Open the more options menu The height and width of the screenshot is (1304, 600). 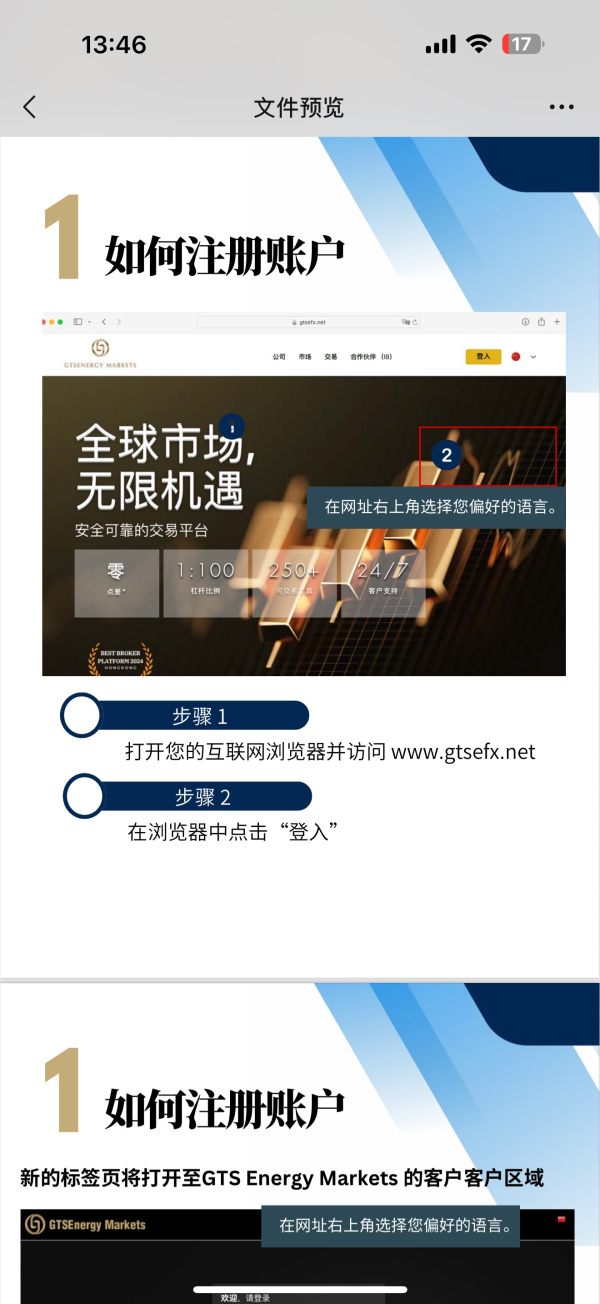click(561, 107)
